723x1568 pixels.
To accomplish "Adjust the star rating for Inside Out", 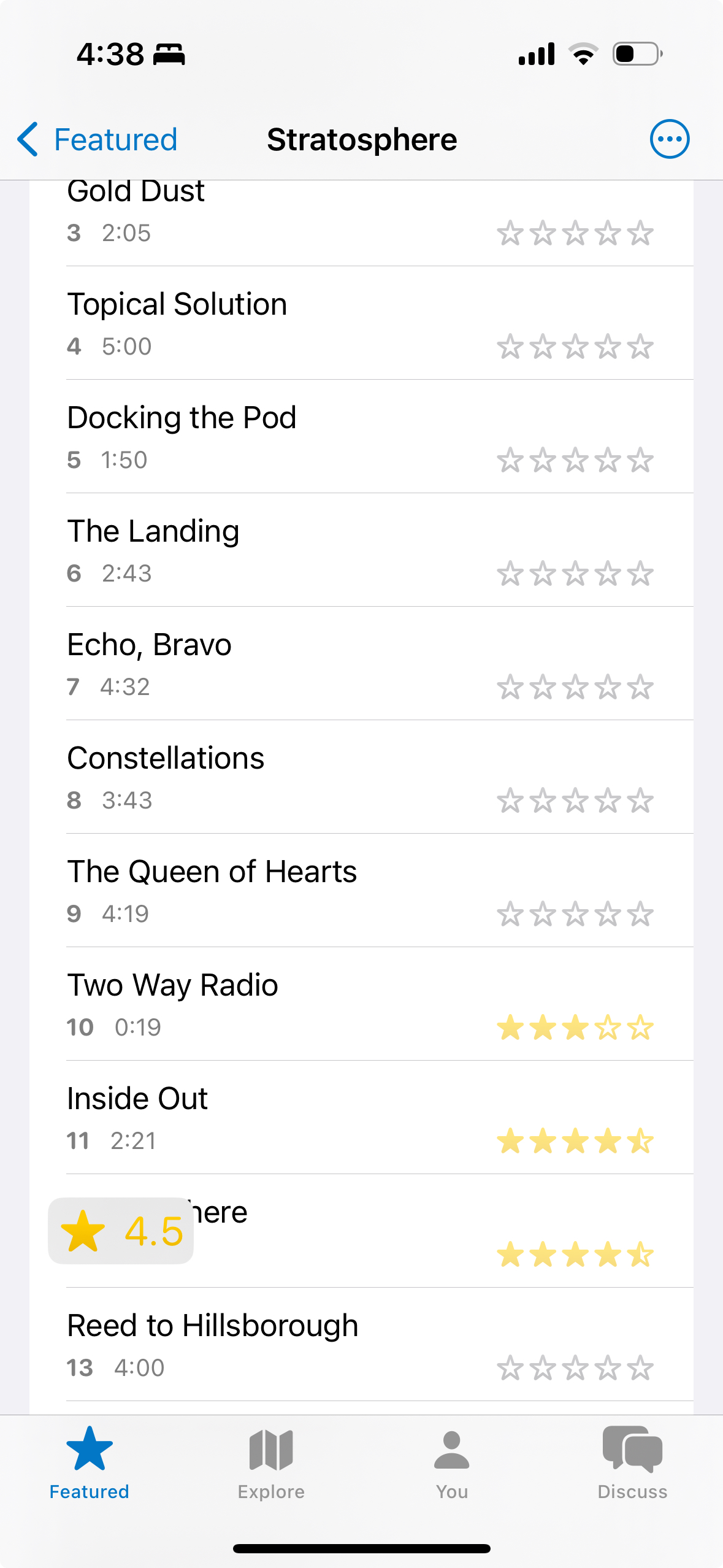I will pyautogui.click(x=575, y=1142).
